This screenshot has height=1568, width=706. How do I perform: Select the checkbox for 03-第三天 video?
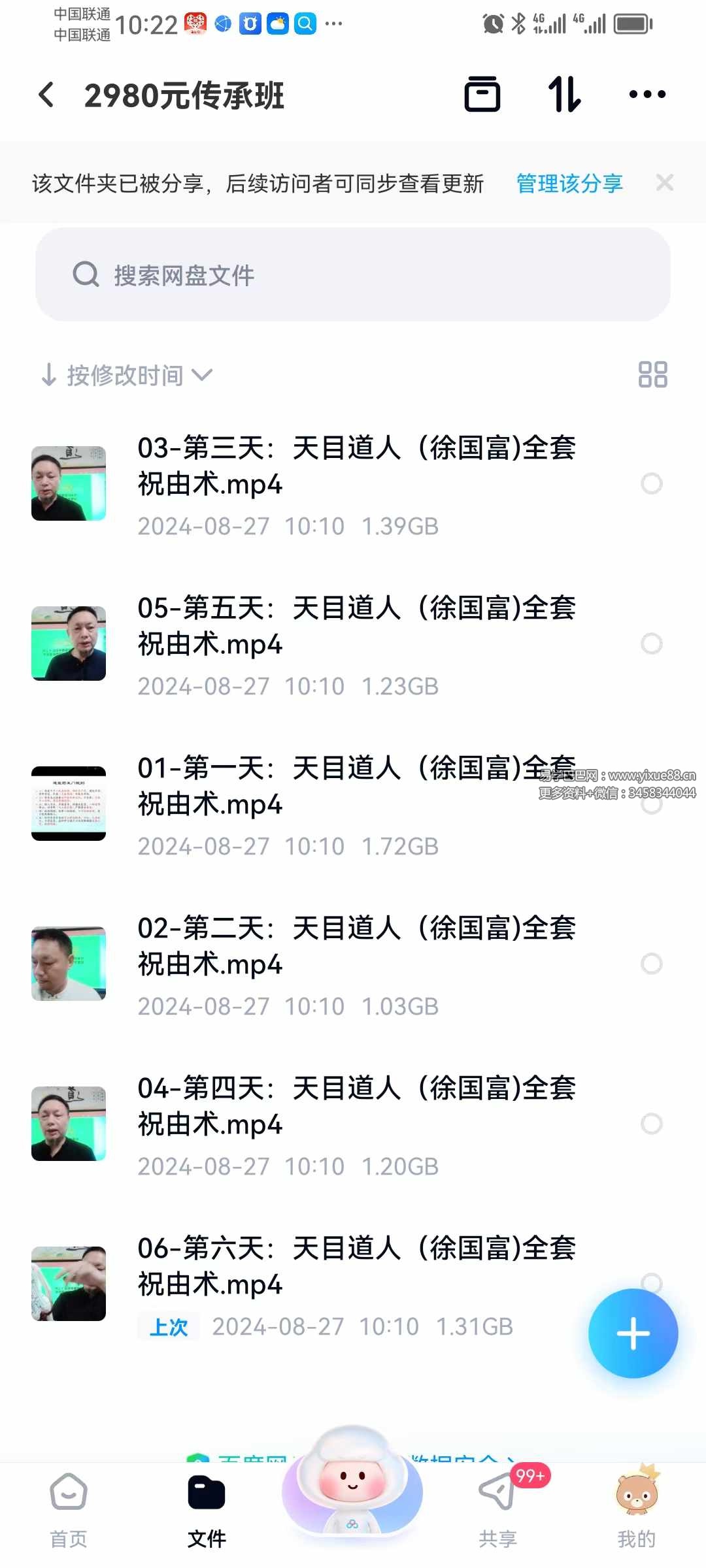[650, 483]
